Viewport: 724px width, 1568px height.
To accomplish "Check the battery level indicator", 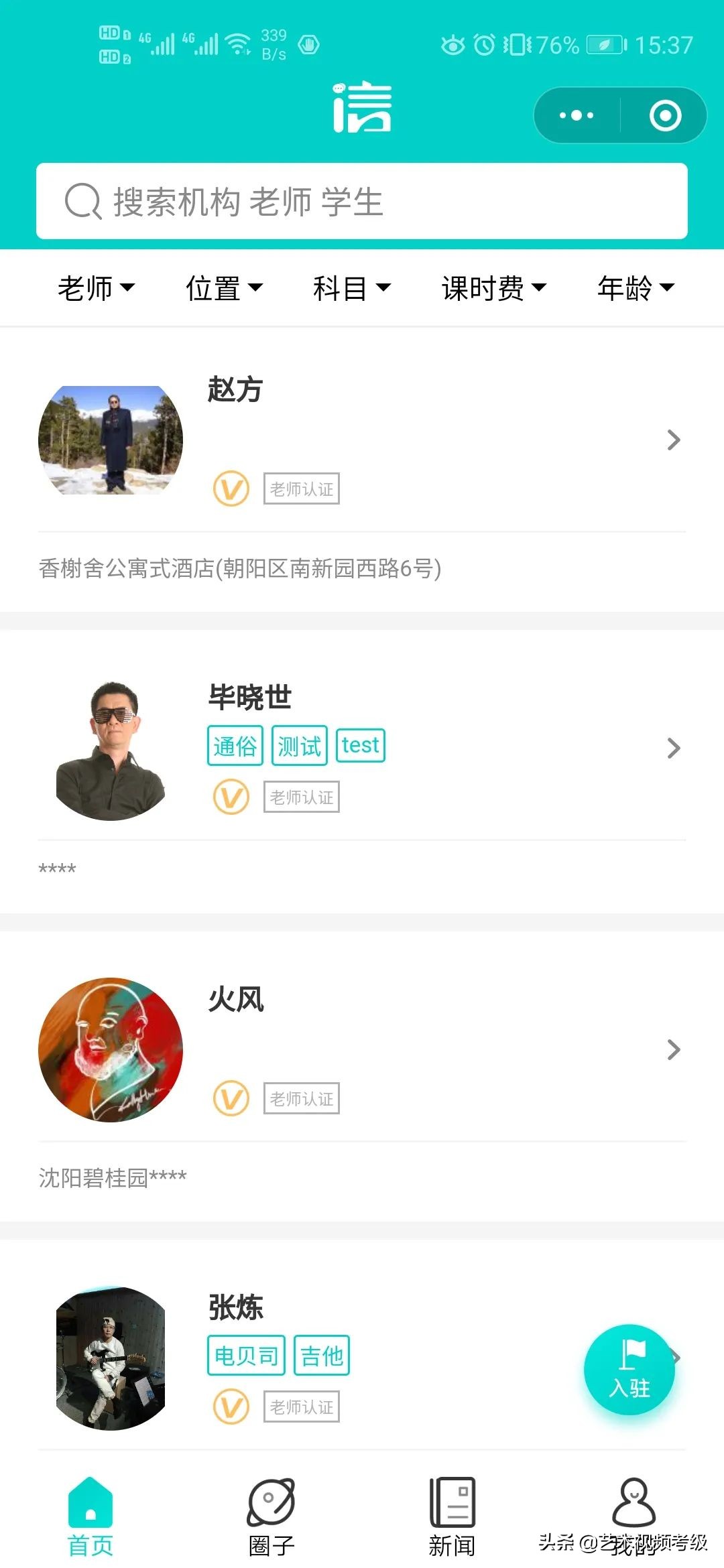I will 601,44.
